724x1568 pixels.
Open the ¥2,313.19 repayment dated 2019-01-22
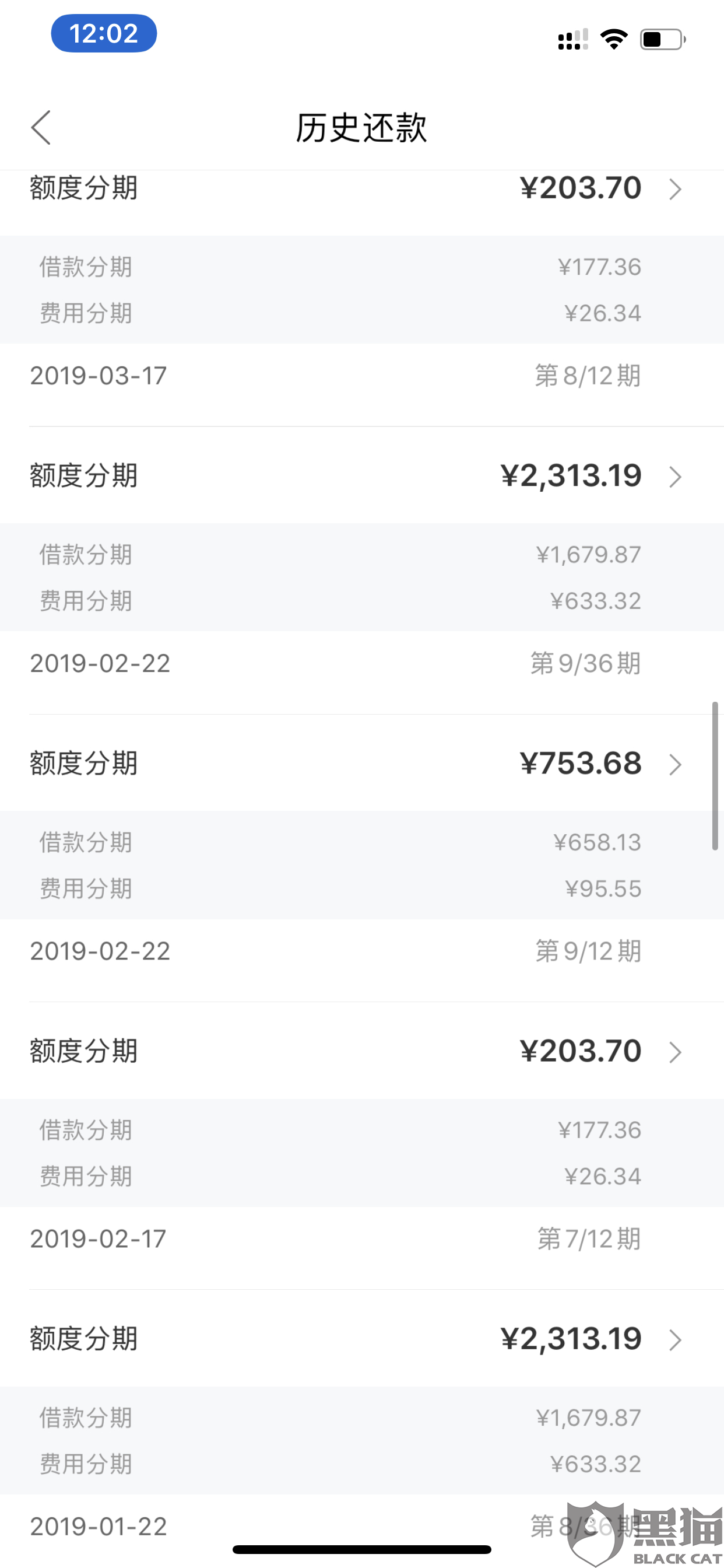tap(362, 1339)
